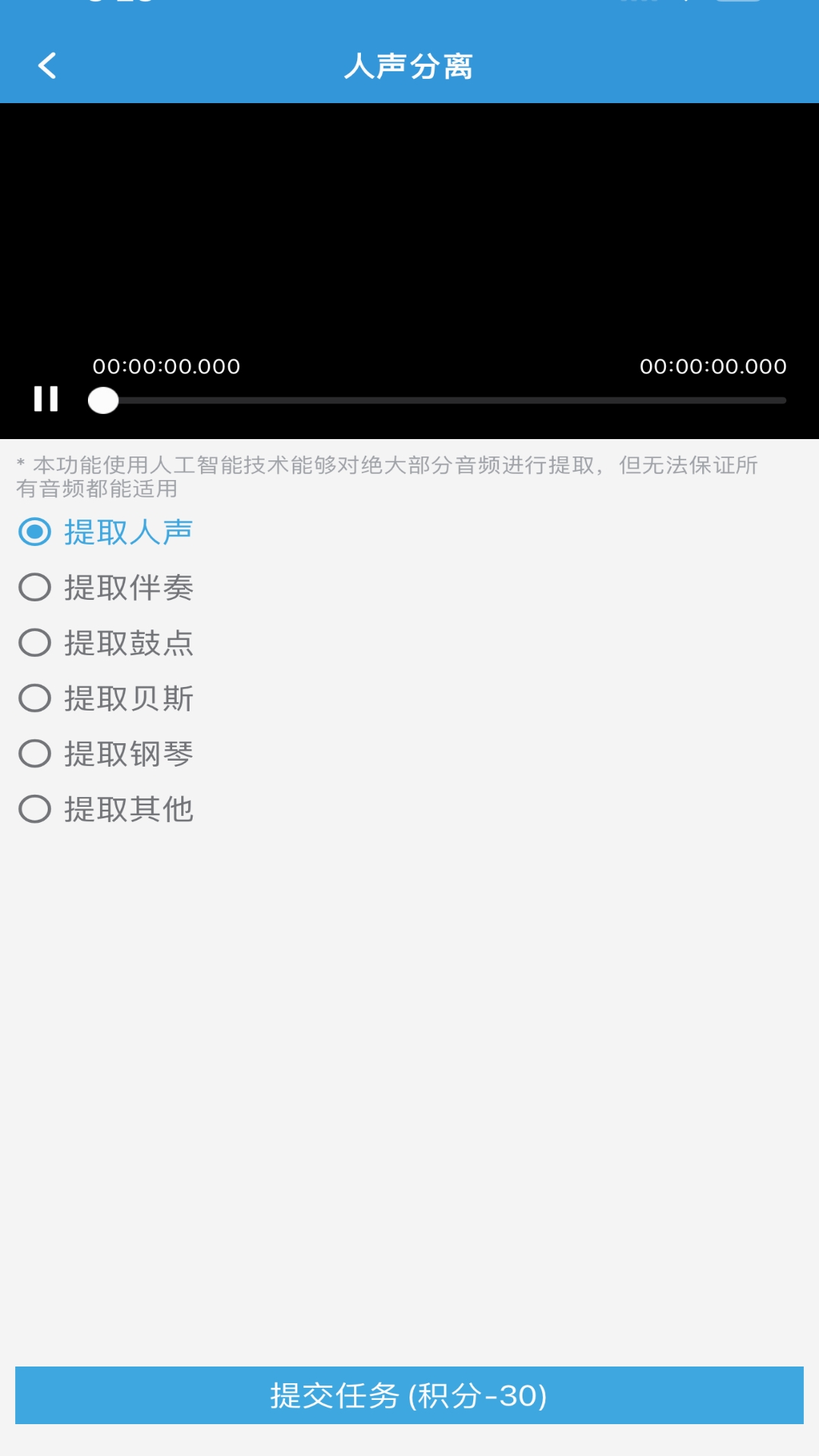The width and height of the screenshot is (819, 1456).
Task: Click the unselected circle beside 提取钢琴
Action: [x=34, y=754]
